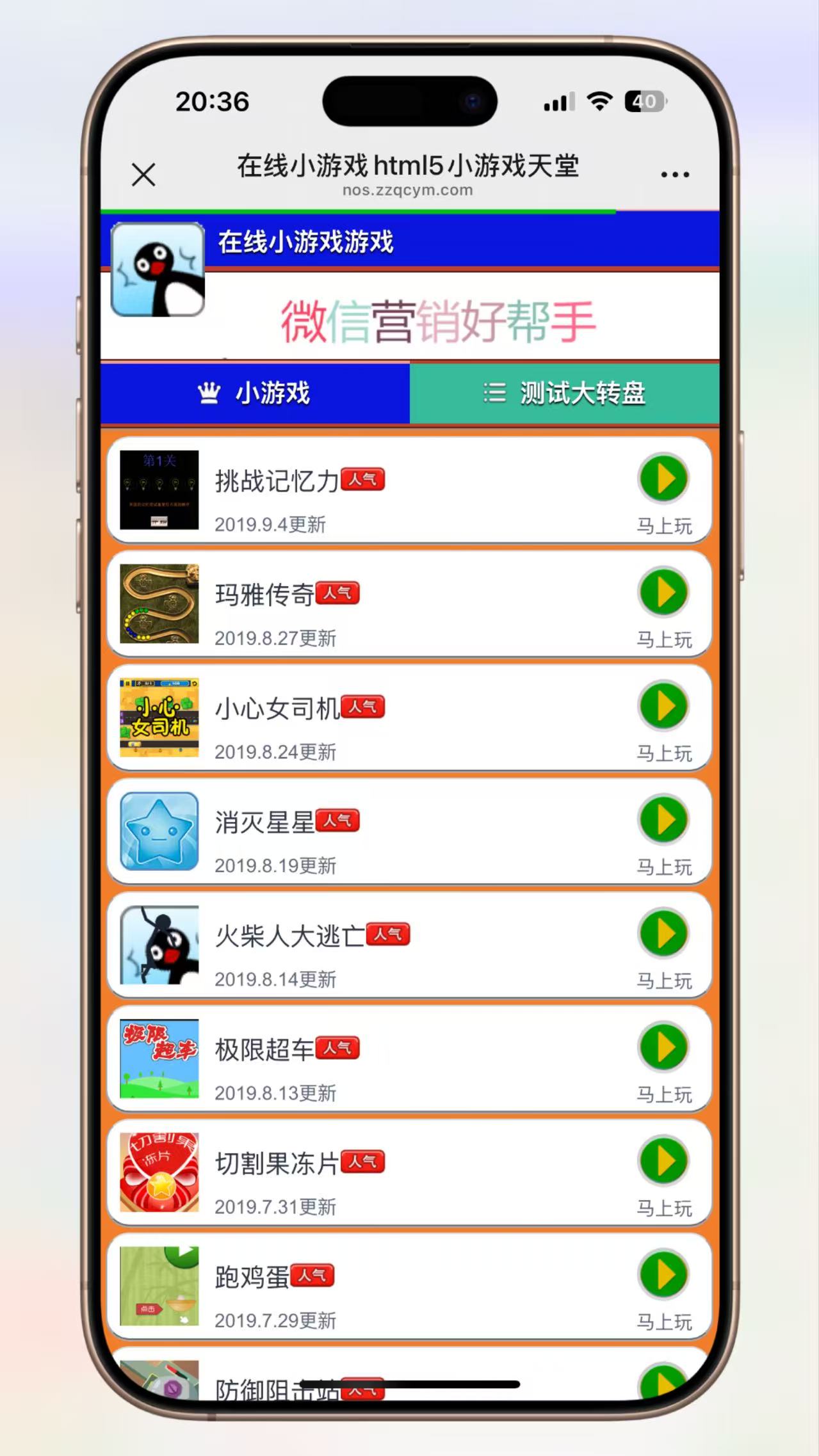819x1456 pixels.
Task: Open the three-dot more options menu
Action: click(x=675, y=173)
